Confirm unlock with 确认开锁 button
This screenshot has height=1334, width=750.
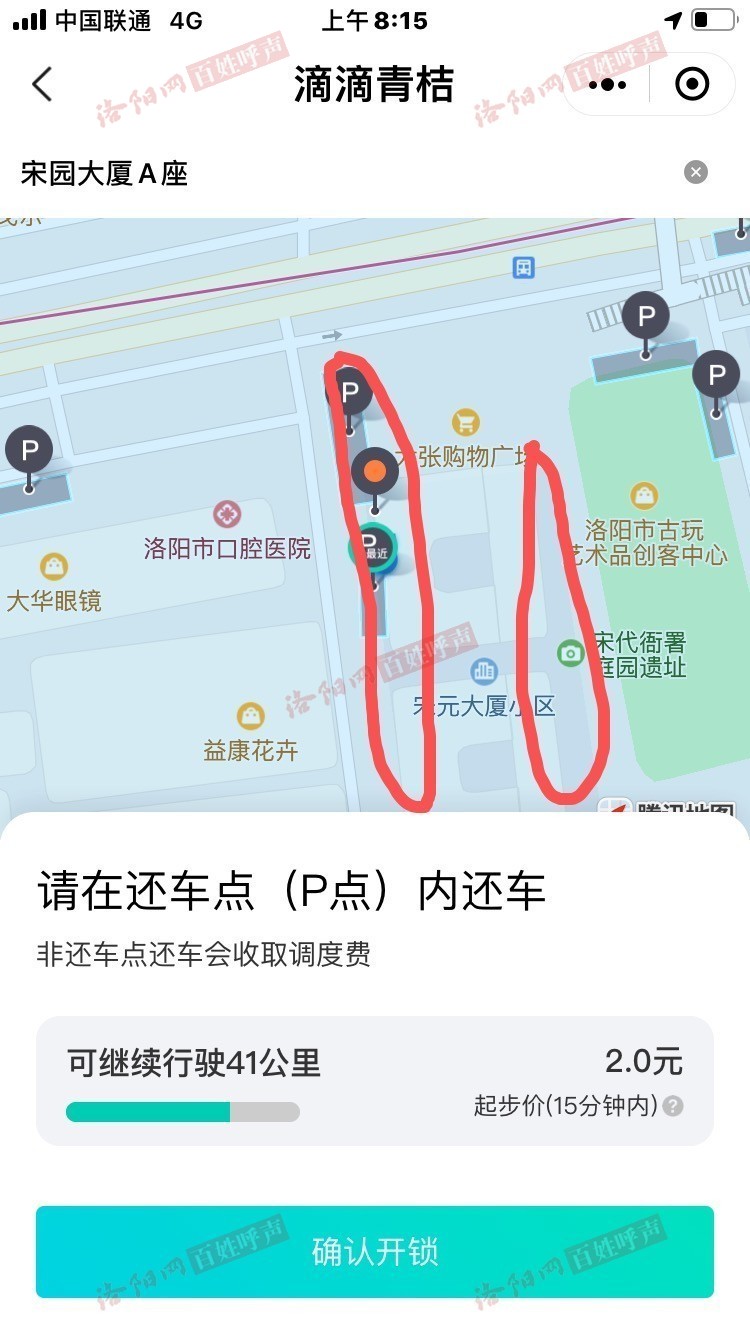(375, 1251)
